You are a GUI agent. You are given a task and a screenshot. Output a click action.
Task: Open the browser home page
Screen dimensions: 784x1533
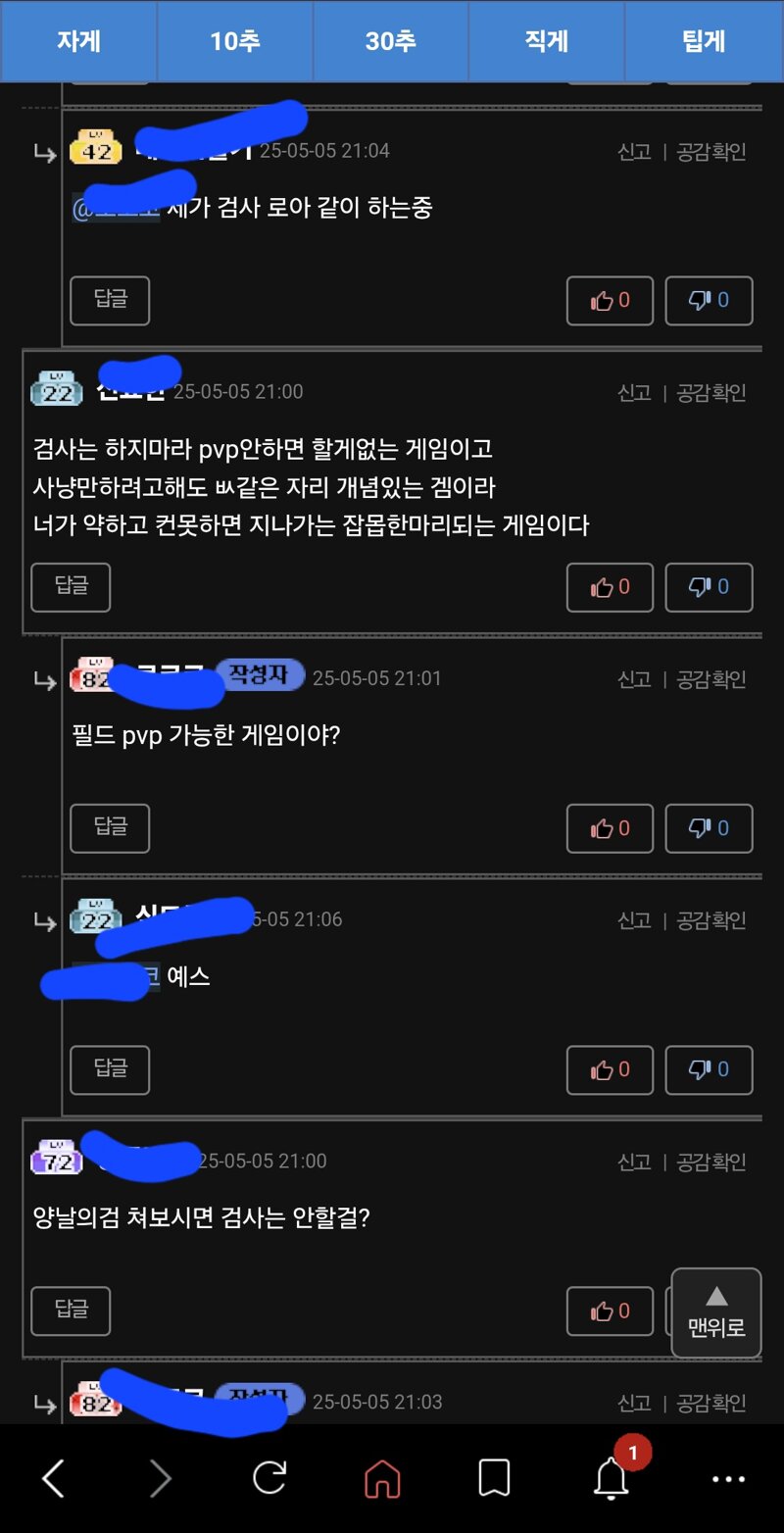click(382, 1478)
